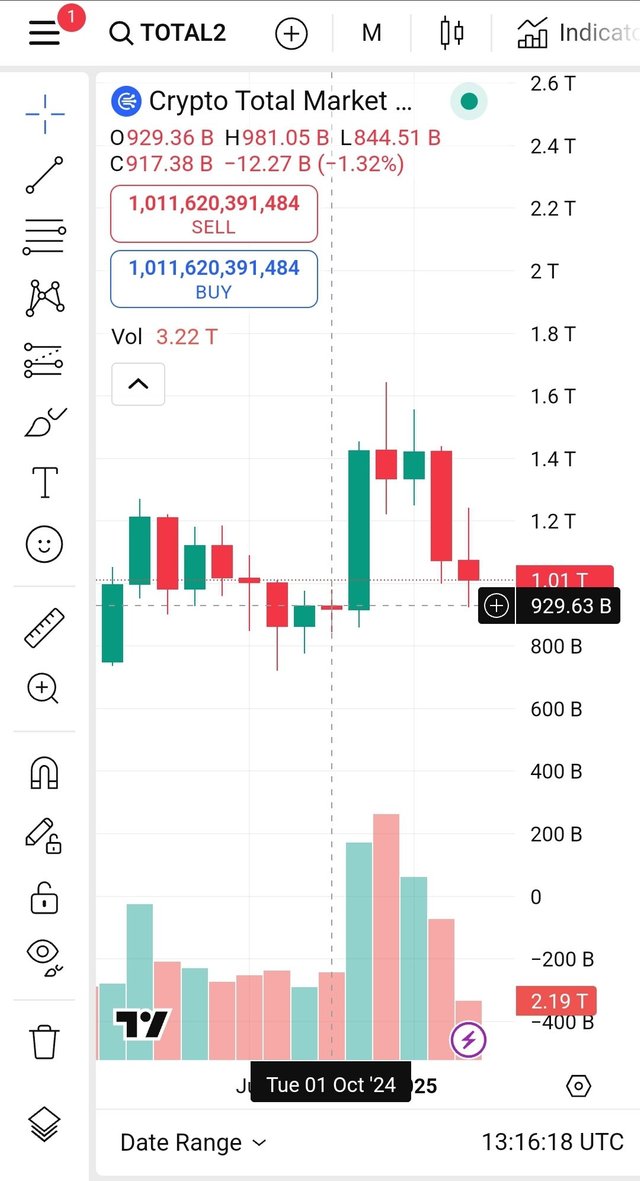Screen dimensions: 640x1181
Task: Lock all drawing tools
Action: click(x=44, y=898)
